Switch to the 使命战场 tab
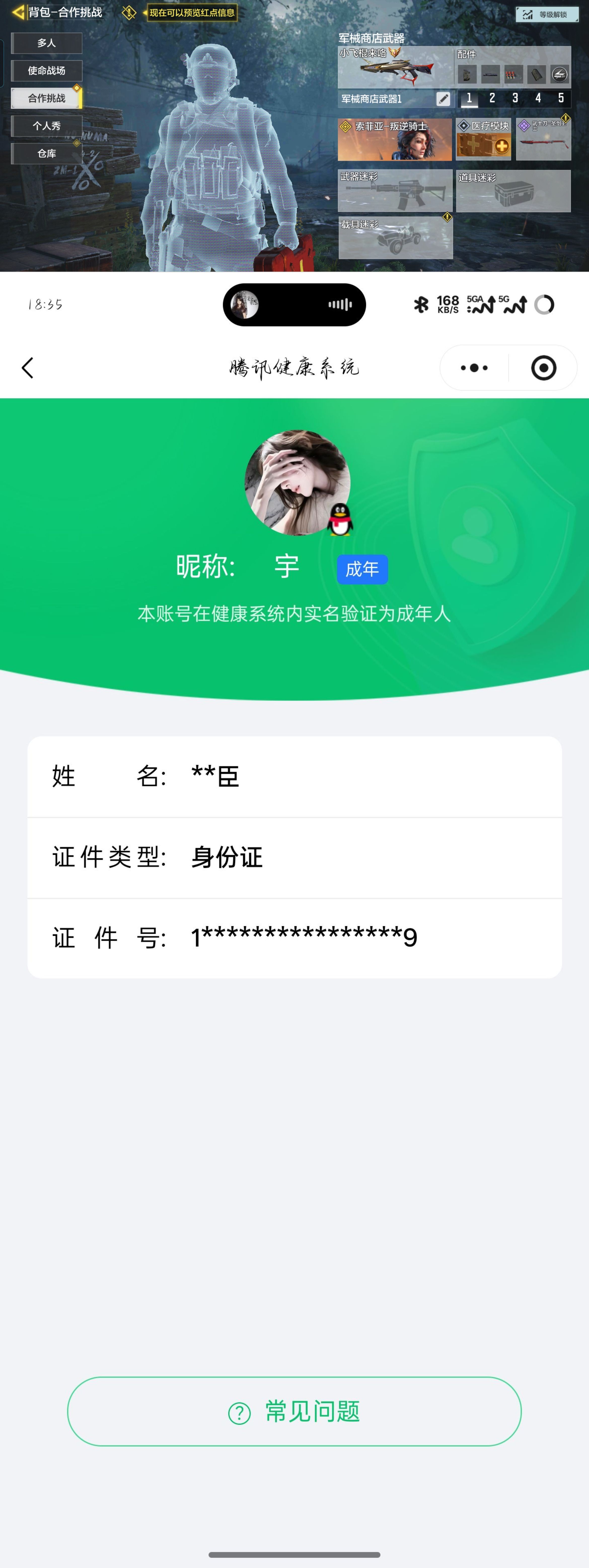The height and width of the screenshot is (1568, 589). click(x=46, y=70)
